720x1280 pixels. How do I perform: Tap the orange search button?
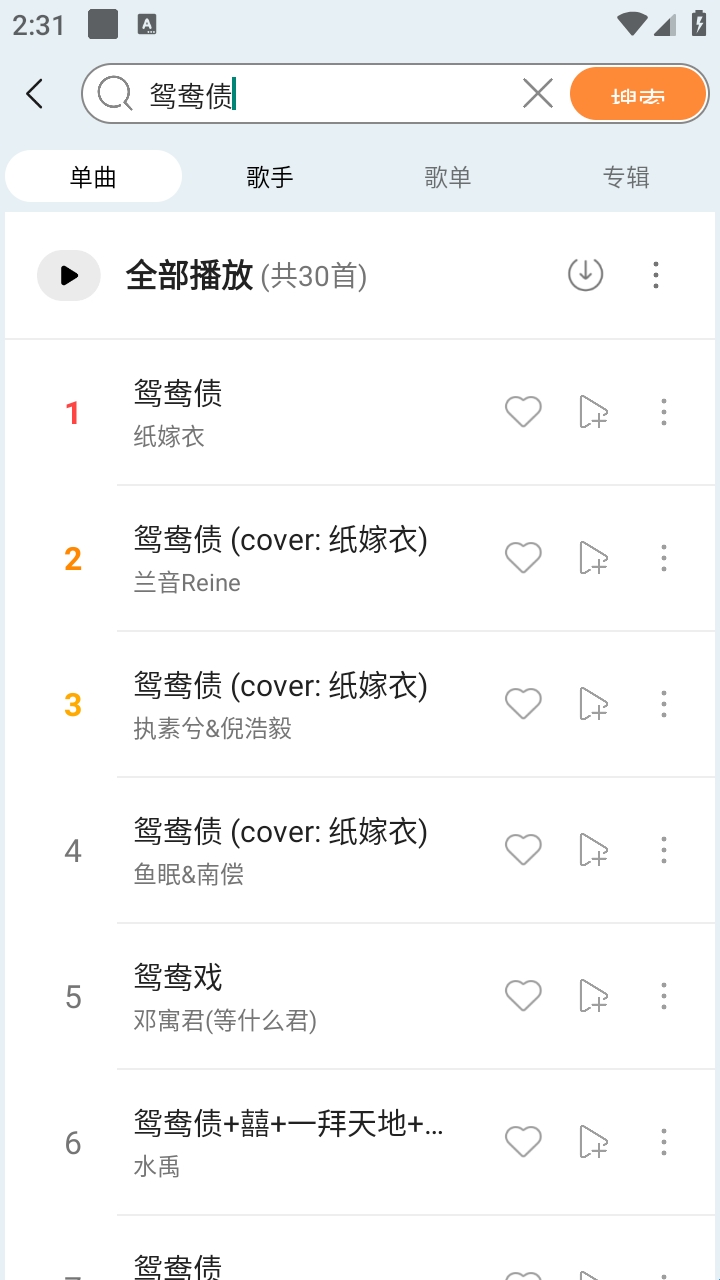coord(638,95)
